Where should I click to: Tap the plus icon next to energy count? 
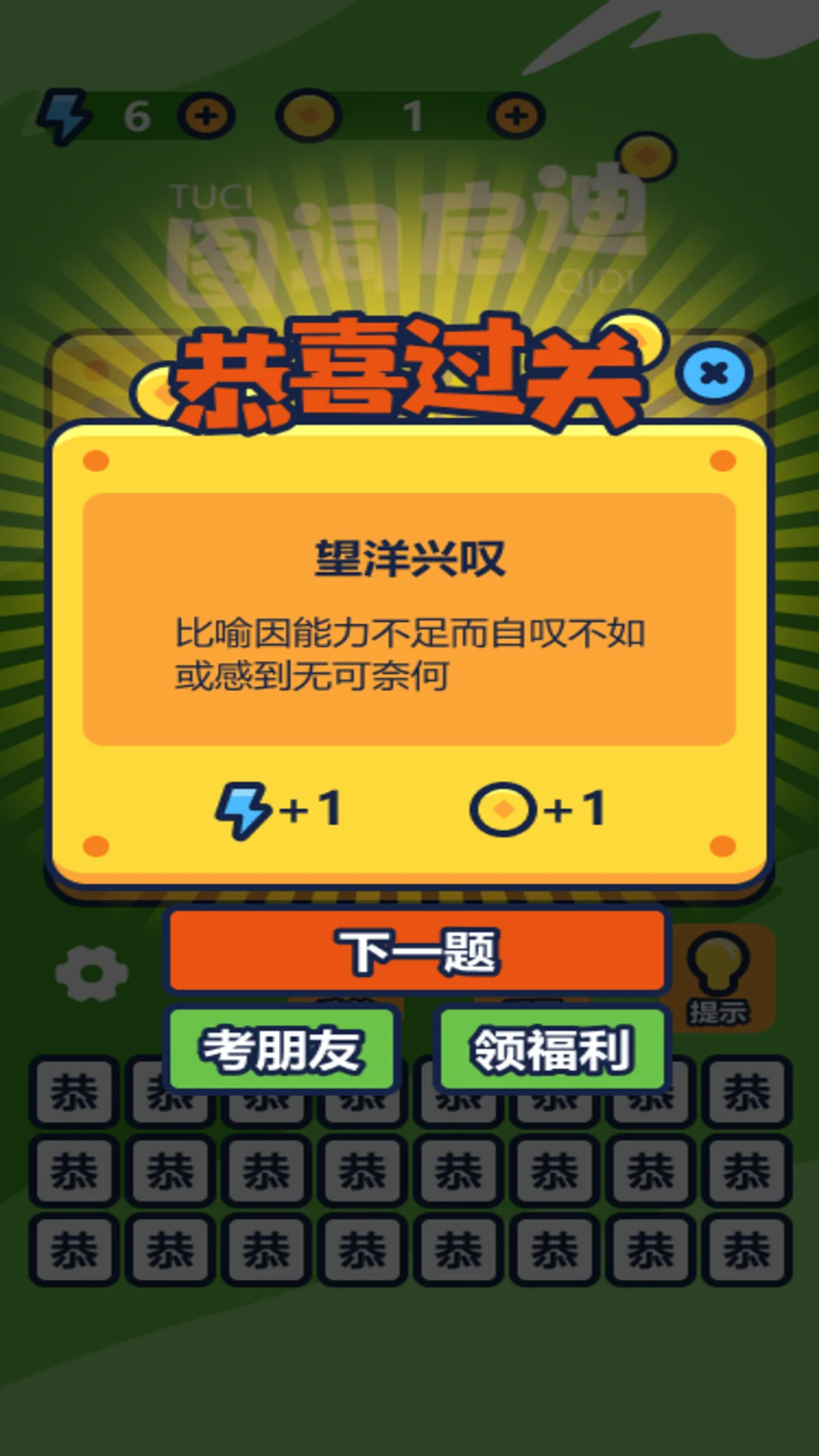pos(206,114)
